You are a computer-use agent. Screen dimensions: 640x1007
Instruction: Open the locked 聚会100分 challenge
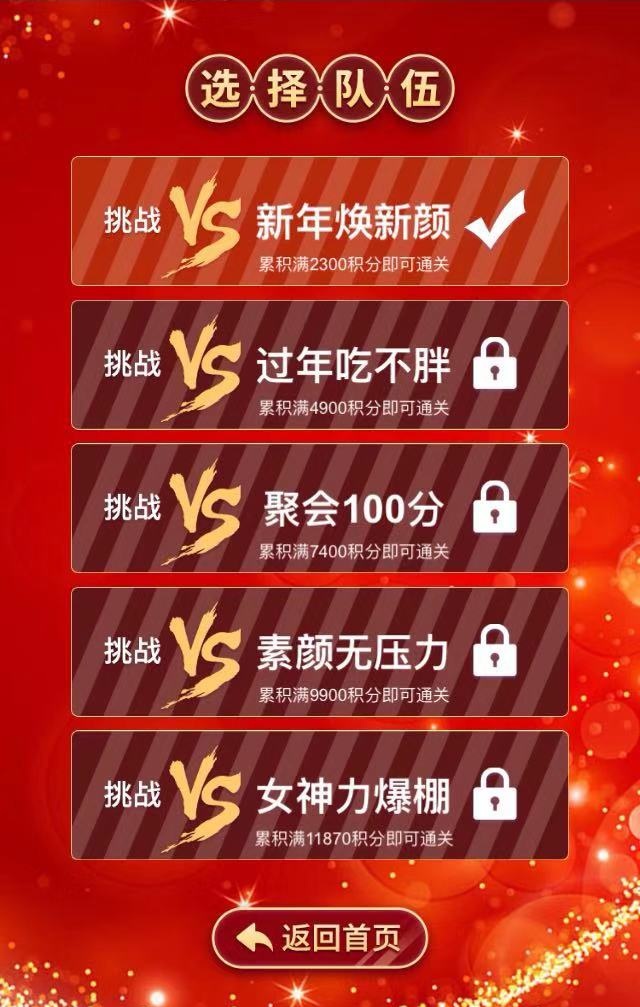319,508
